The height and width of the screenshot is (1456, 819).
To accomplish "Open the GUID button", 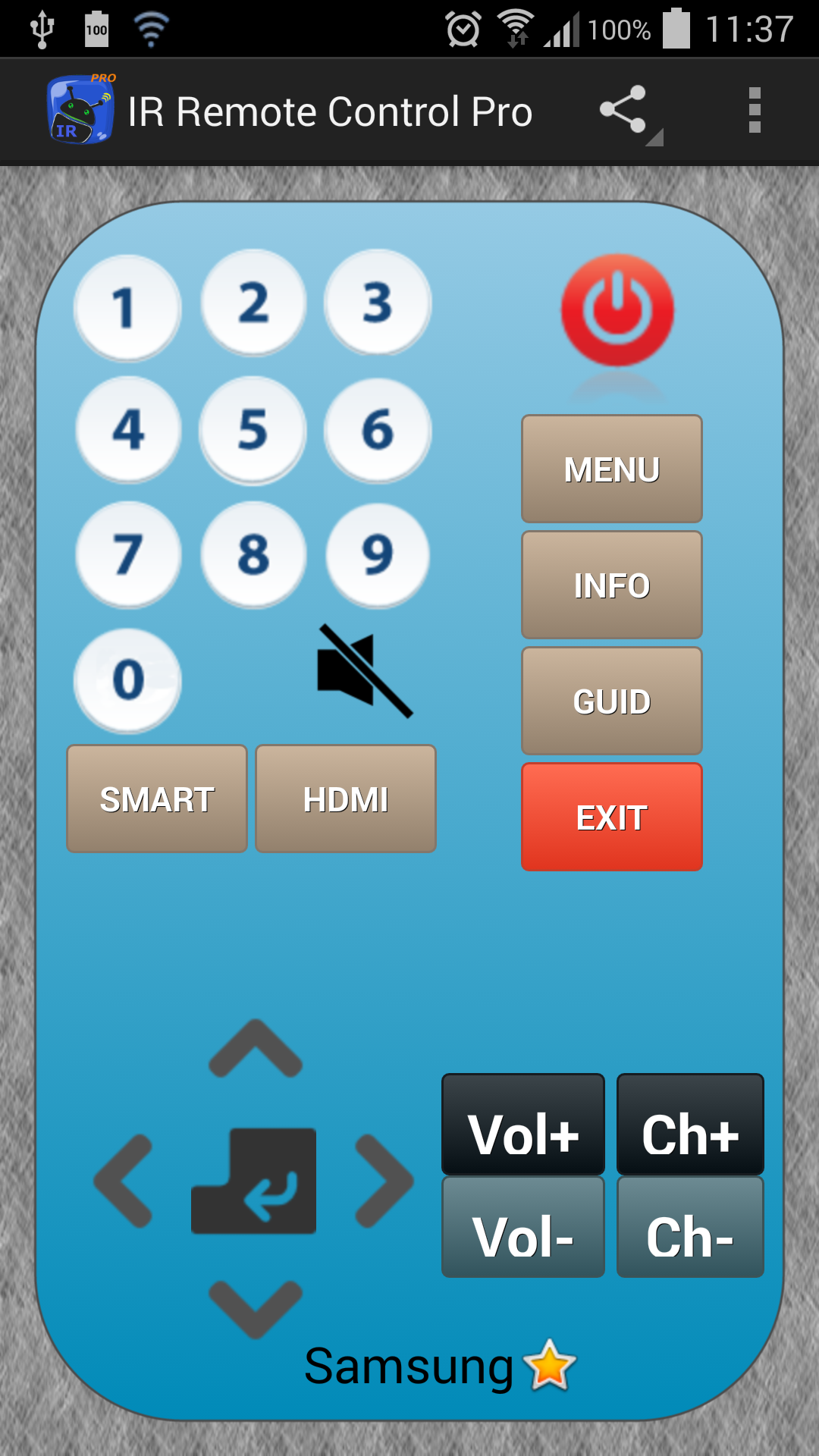I will pos(611,701).
